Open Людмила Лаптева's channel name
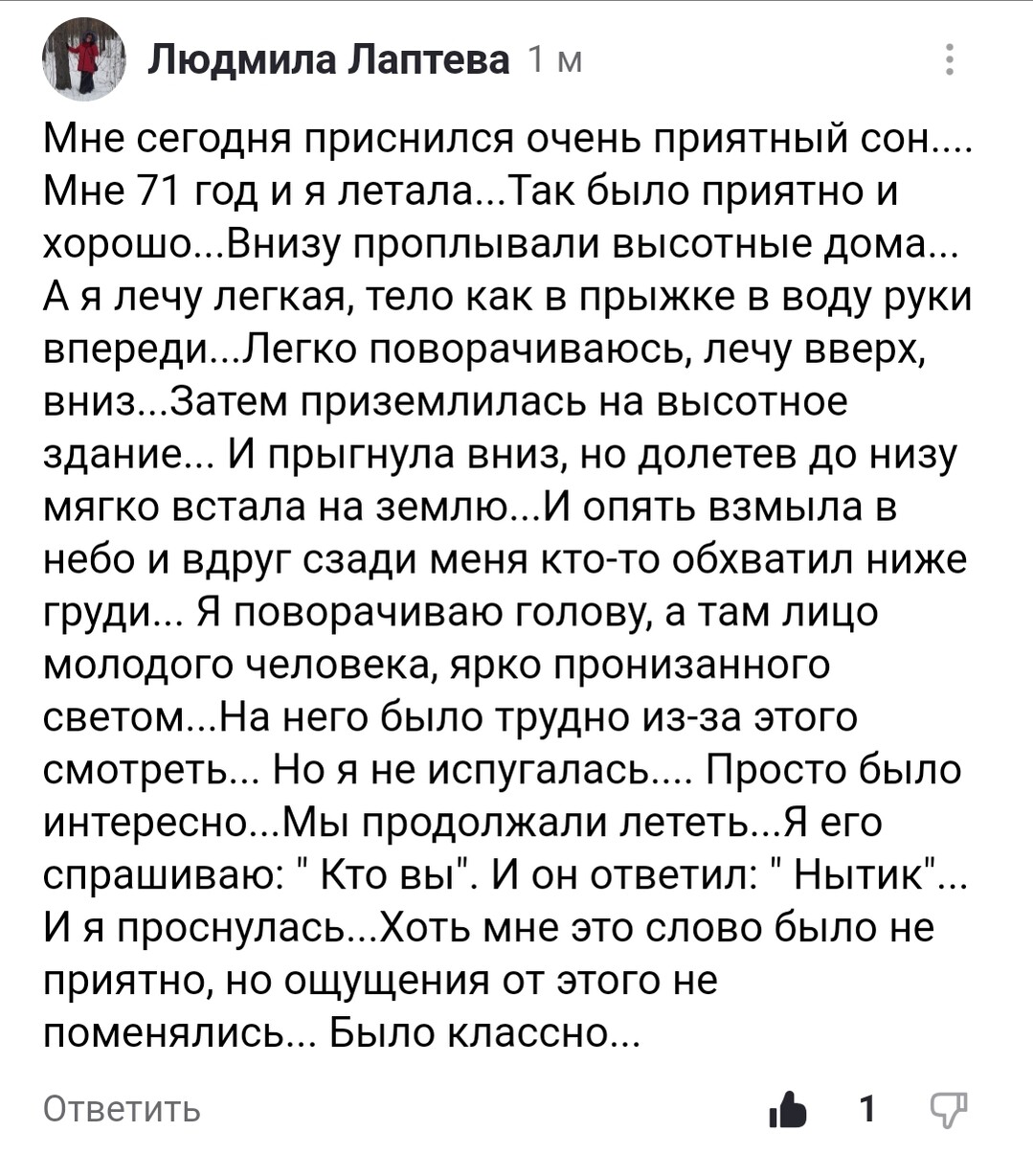Screen dimensions: 1033x1176 click(x=328, y=60)
